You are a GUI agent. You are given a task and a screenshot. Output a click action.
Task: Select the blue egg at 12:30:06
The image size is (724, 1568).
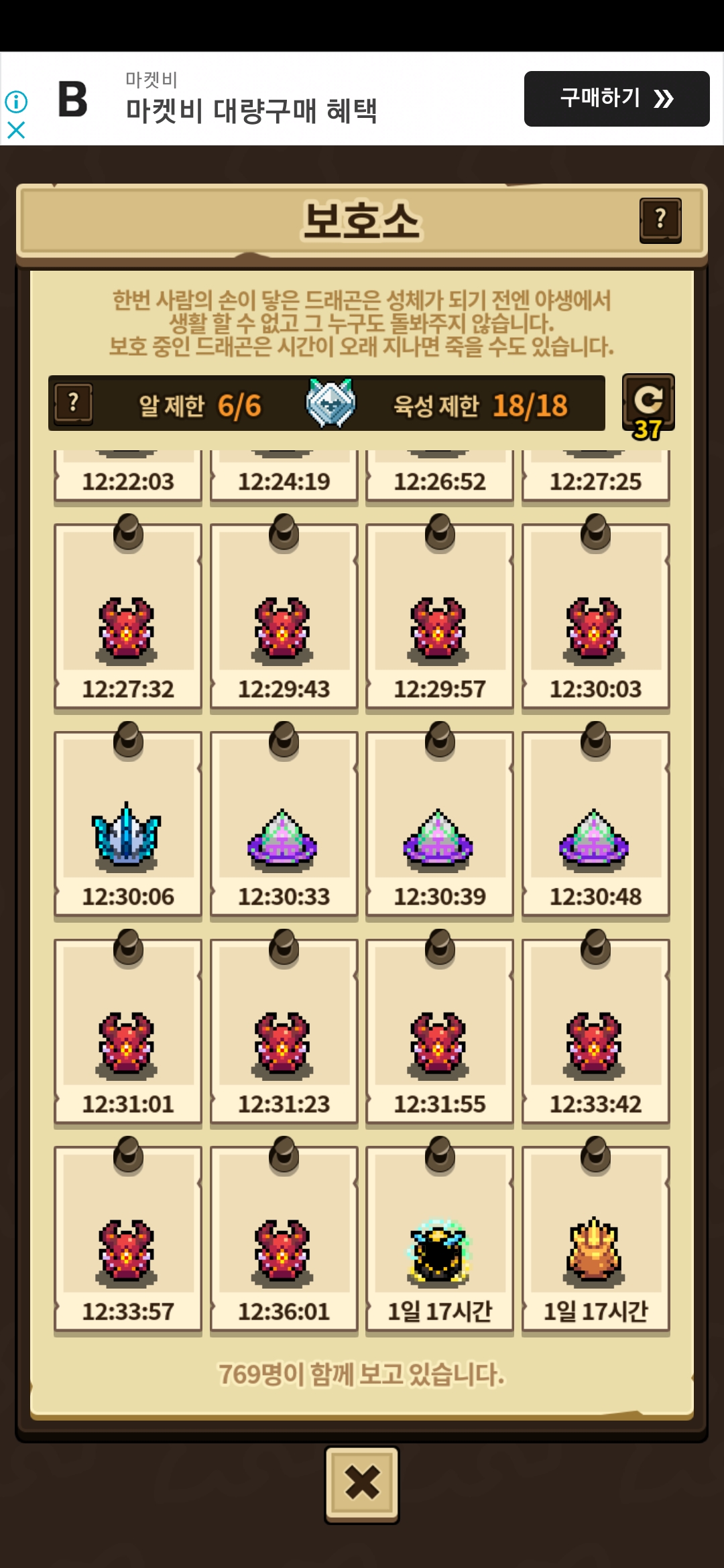click(128, 824)
